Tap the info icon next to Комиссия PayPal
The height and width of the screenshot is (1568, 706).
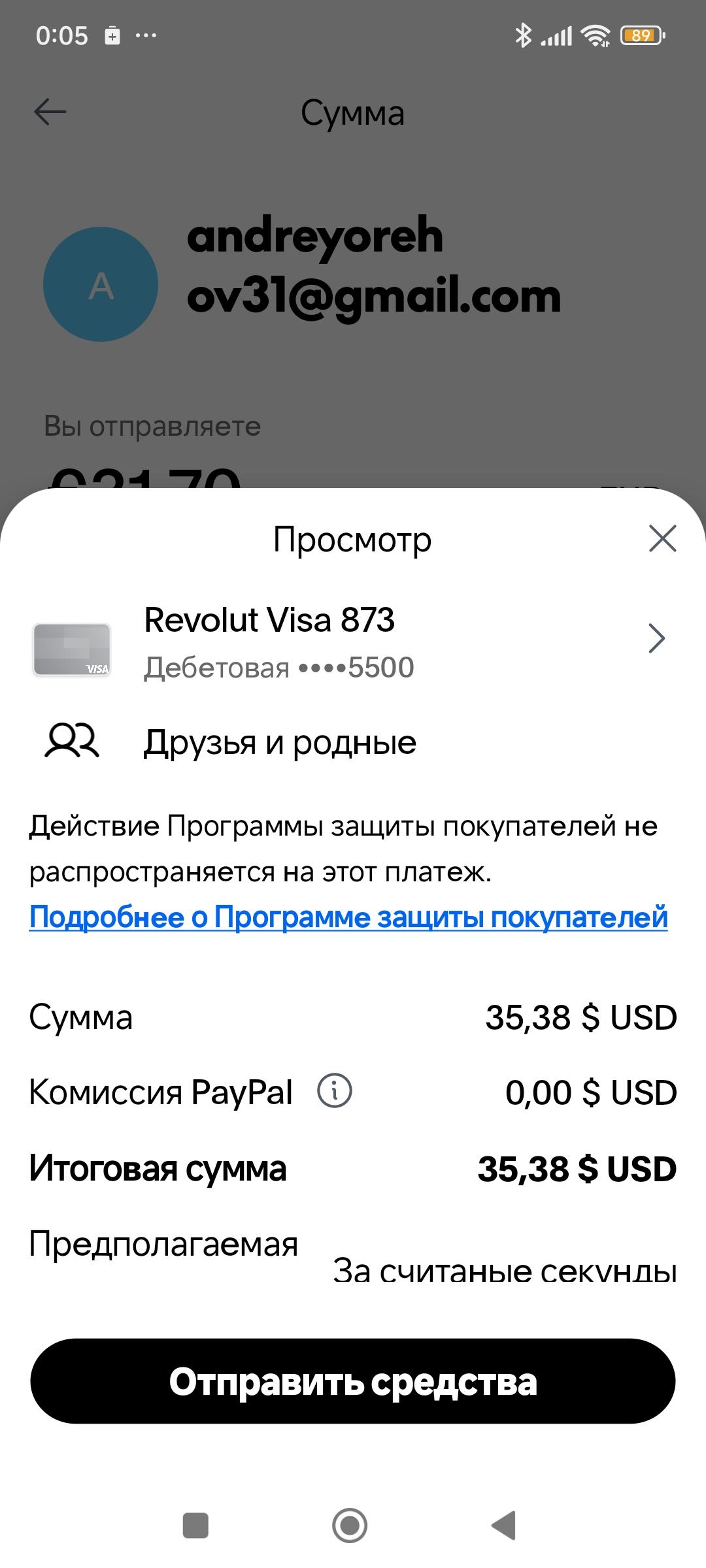(x=334, y=1091)
